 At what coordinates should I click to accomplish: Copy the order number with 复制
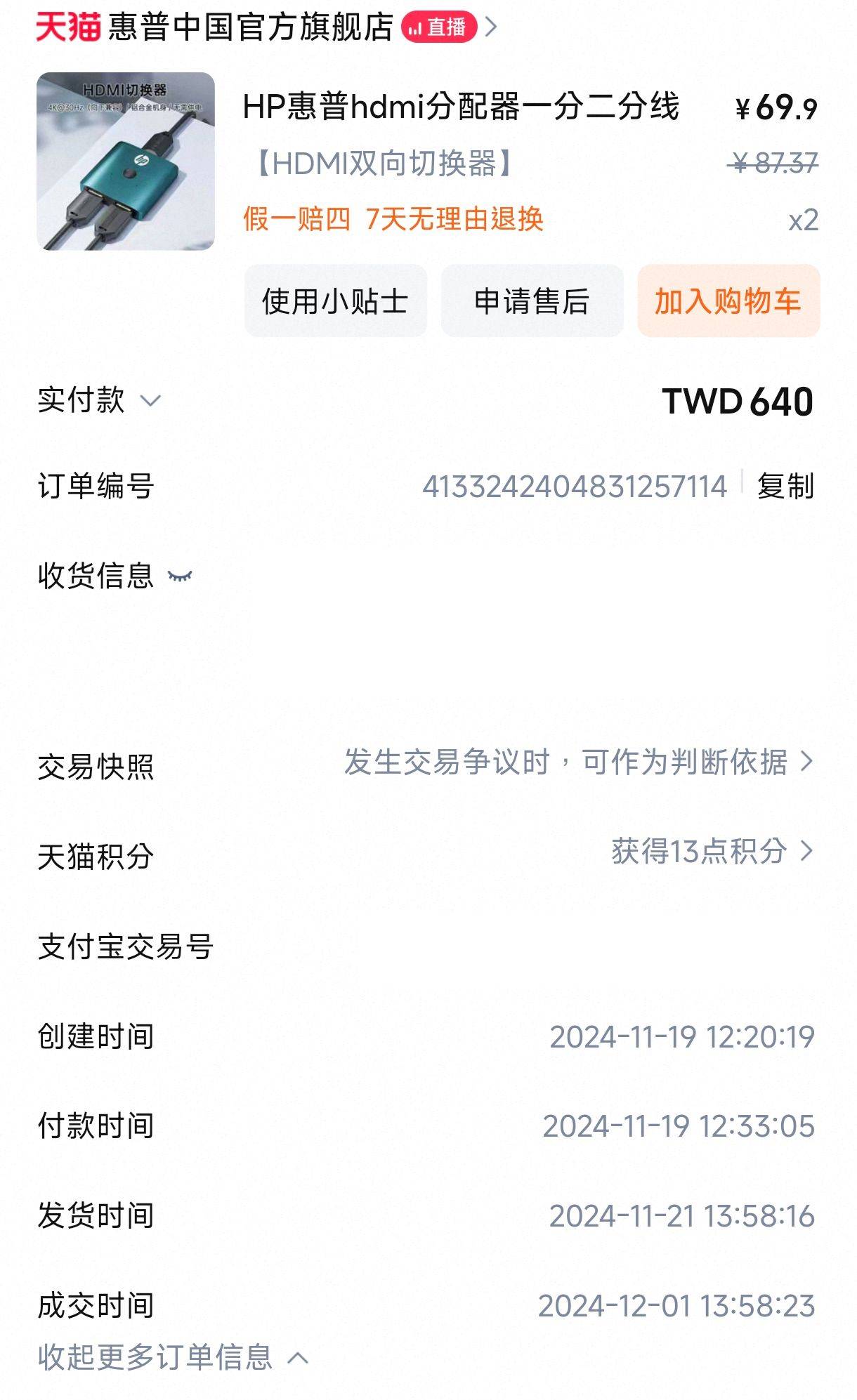786,486
